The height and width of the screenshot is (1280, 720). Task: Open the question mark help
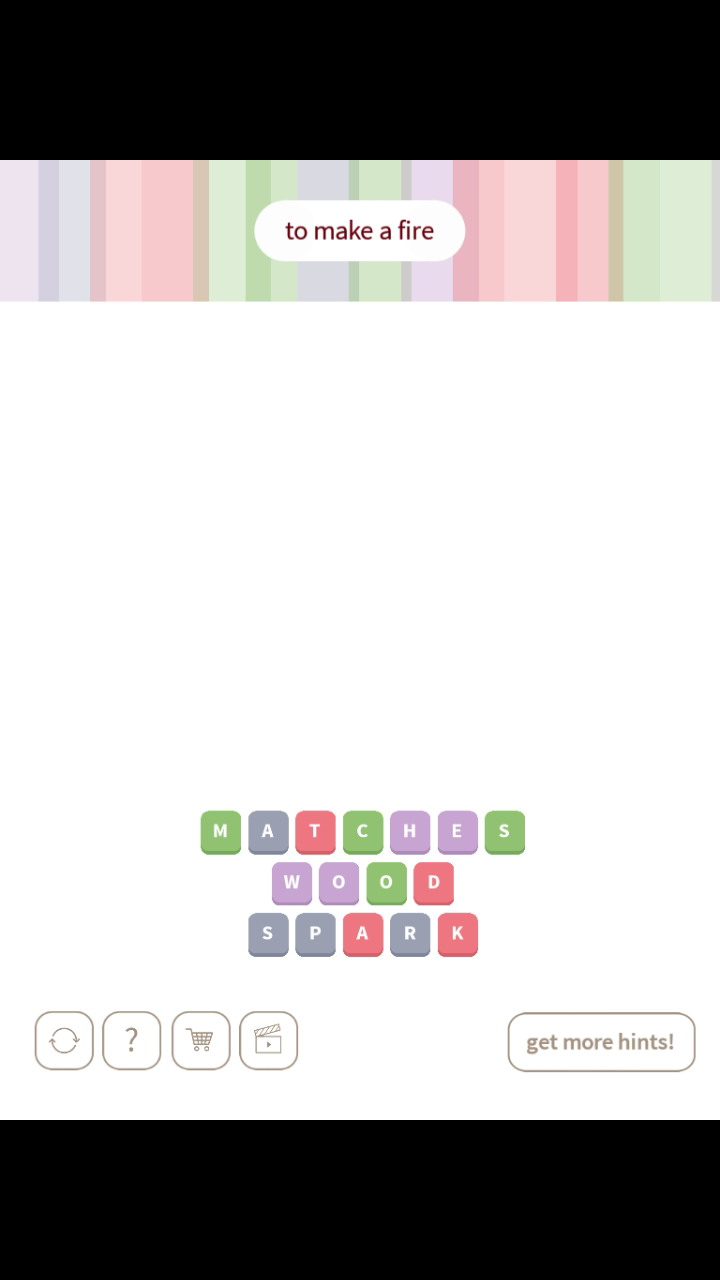[x=131, y=1041]
